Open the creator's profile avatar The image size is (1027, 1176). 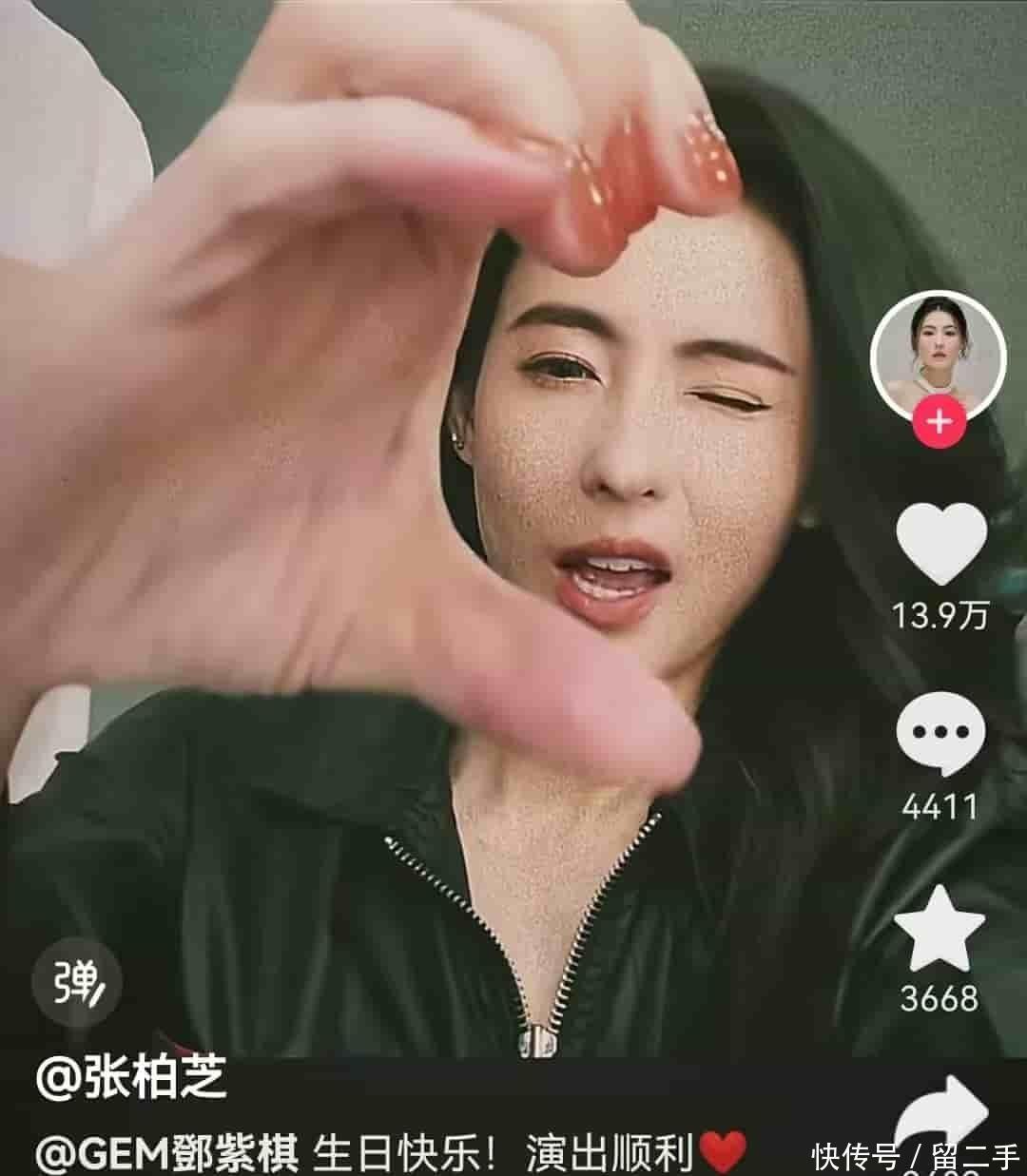tap(938, 354)
